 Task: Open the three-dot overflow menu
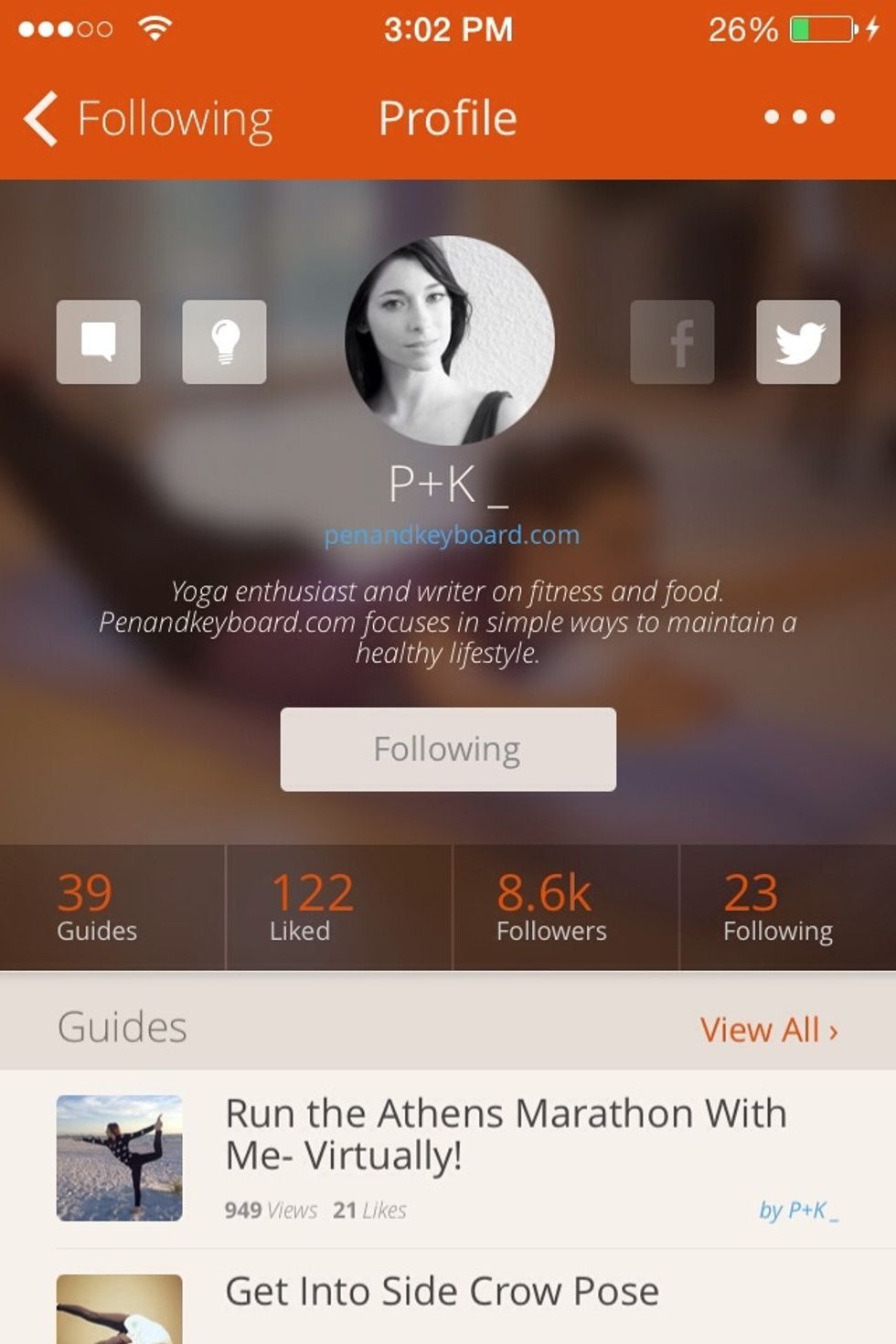point(799,117)
